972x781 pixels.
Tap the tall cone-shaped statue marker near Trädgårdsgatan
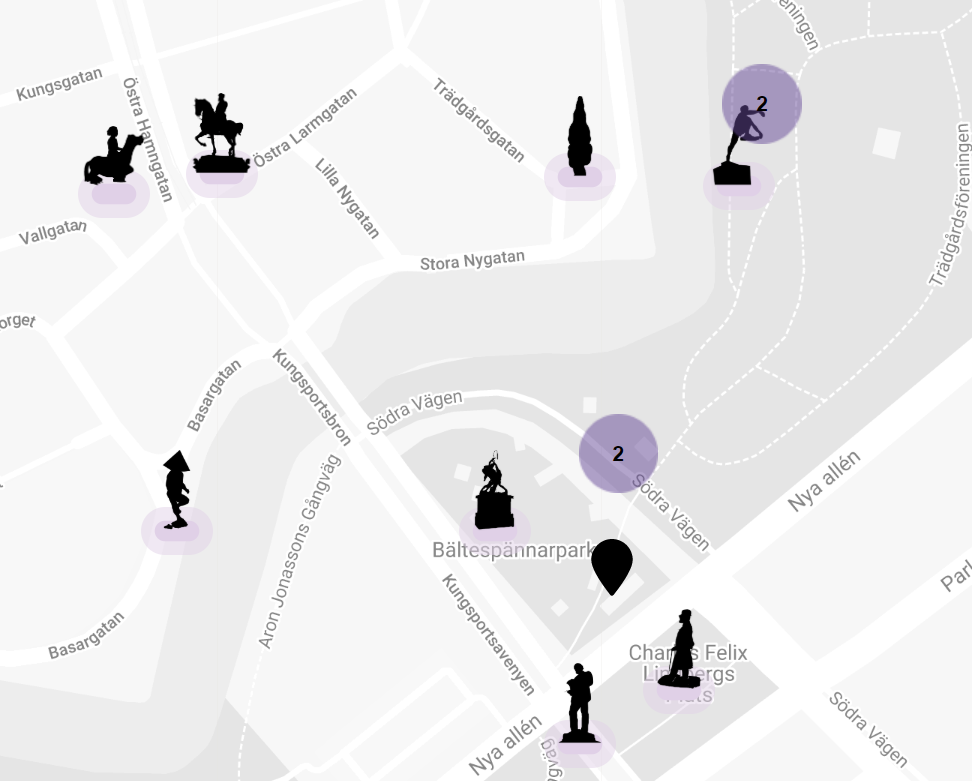(x=578, y=140)
